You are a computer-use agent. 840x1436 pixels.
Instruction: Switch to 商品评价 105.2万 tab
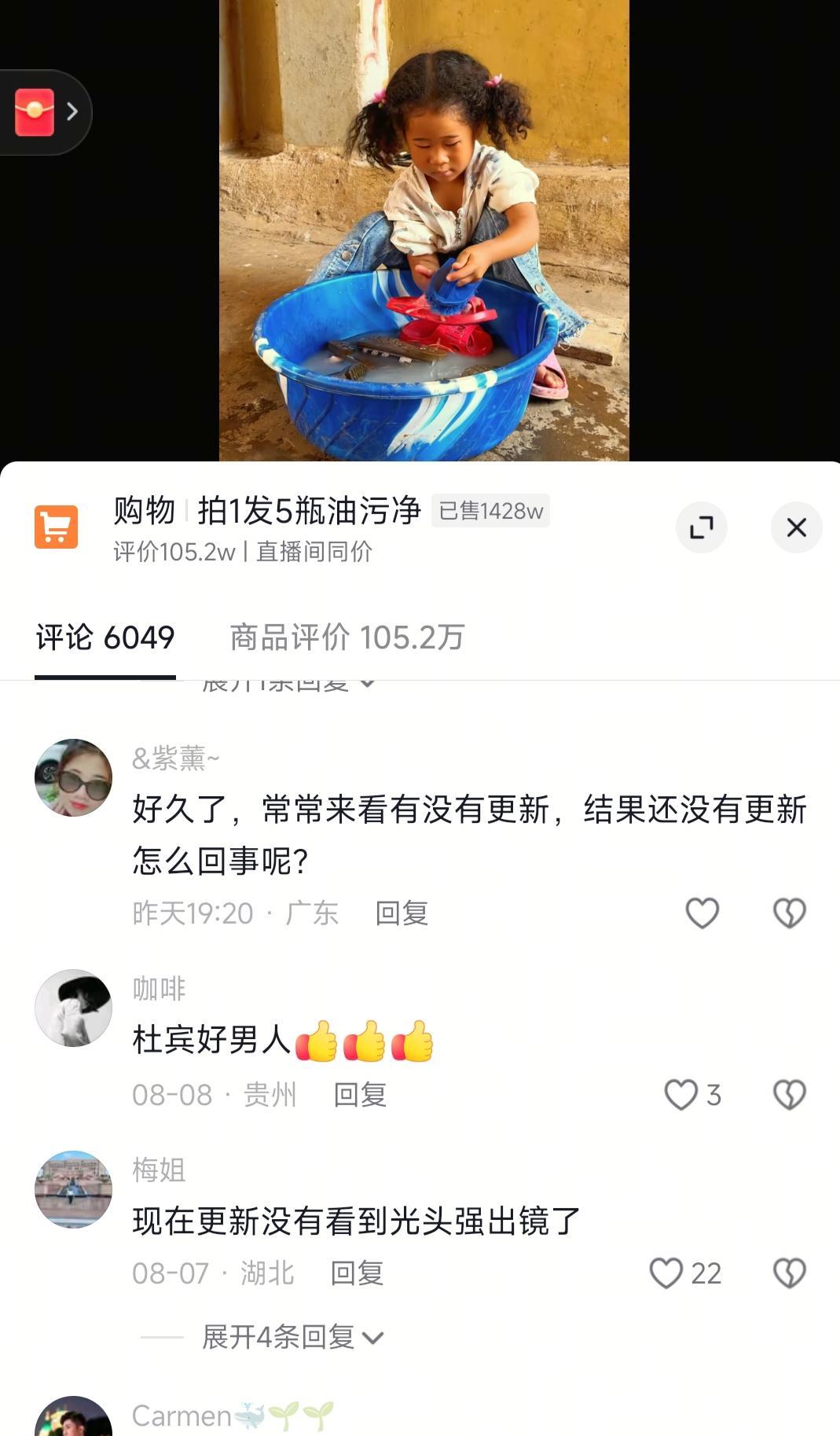347,637
